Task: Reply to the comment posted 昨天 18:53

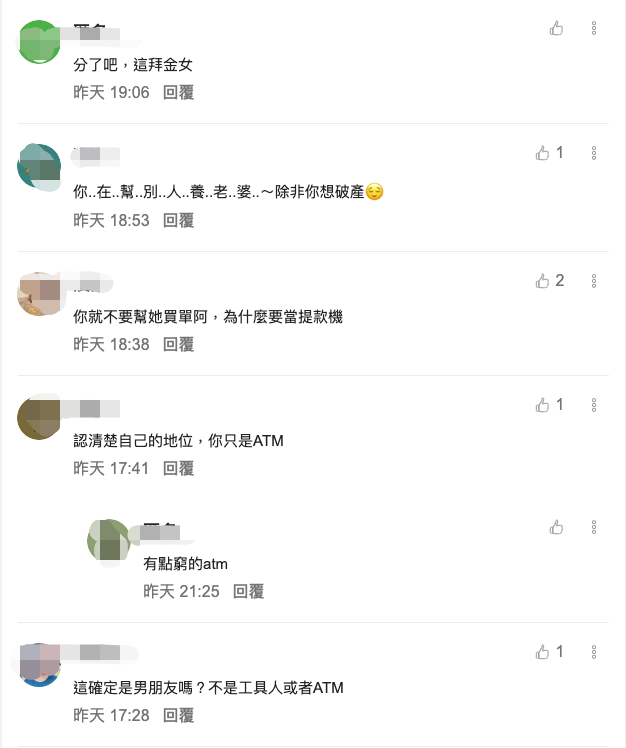Action: pyautogui.click(x=178, y=220)
